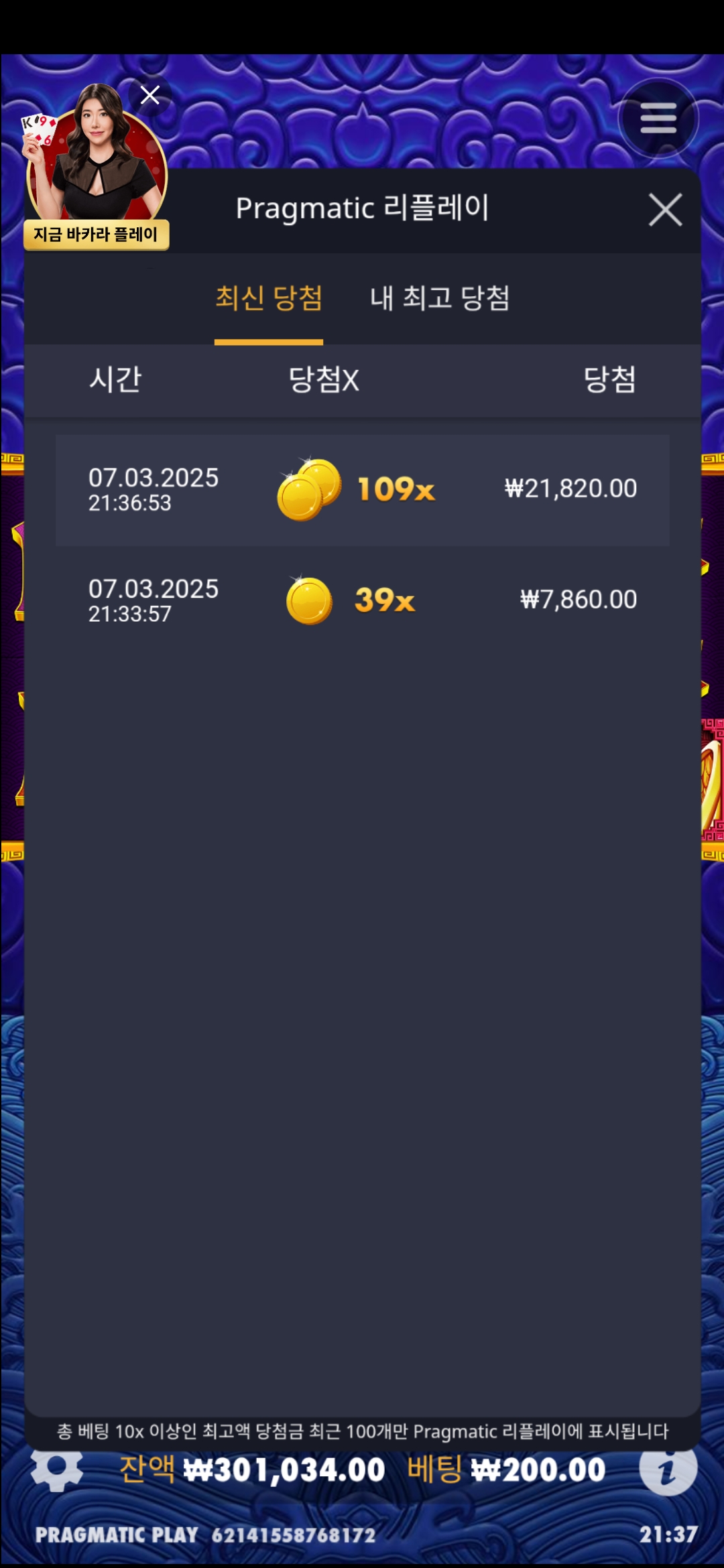Replay the 109x win of ₩21,820.00
This screenshot has height=1568, width=724.
click(x=362, y=490)
